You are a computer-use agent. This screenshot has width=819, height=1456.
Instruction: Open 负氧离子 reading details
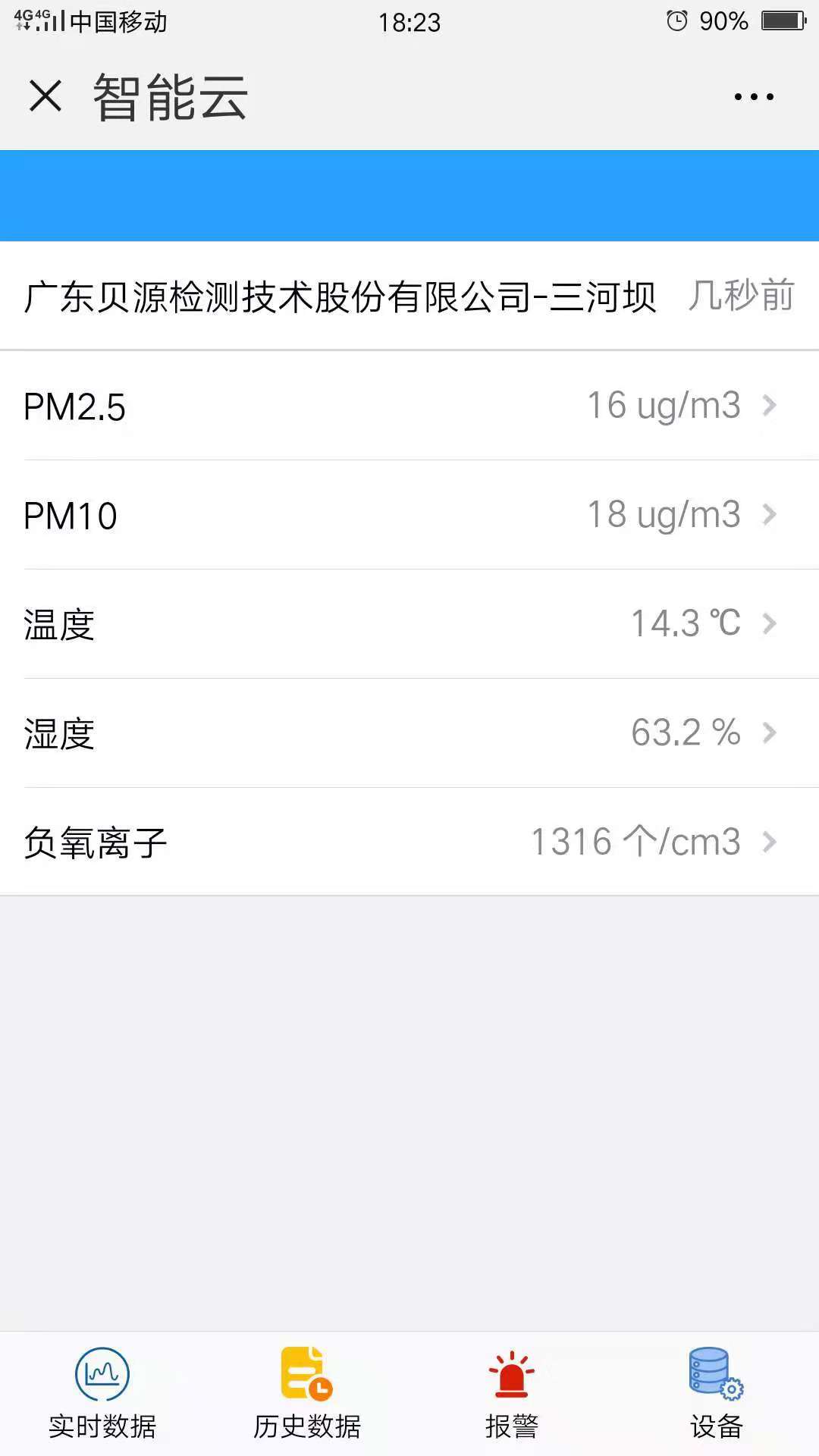coord(409,842)
